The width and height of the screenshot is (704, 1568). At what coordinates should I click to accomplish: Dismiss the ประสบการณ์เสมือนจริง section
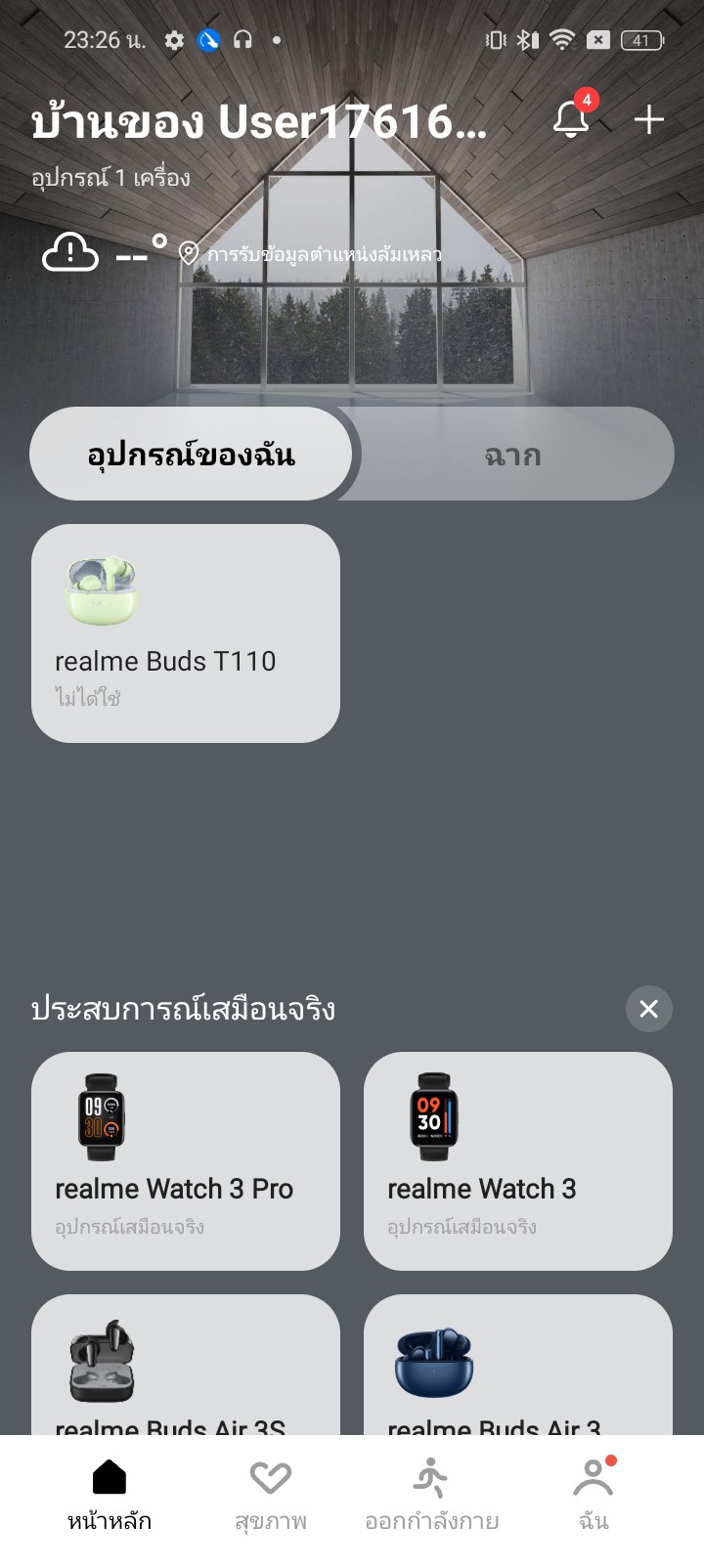(648, 1009)
